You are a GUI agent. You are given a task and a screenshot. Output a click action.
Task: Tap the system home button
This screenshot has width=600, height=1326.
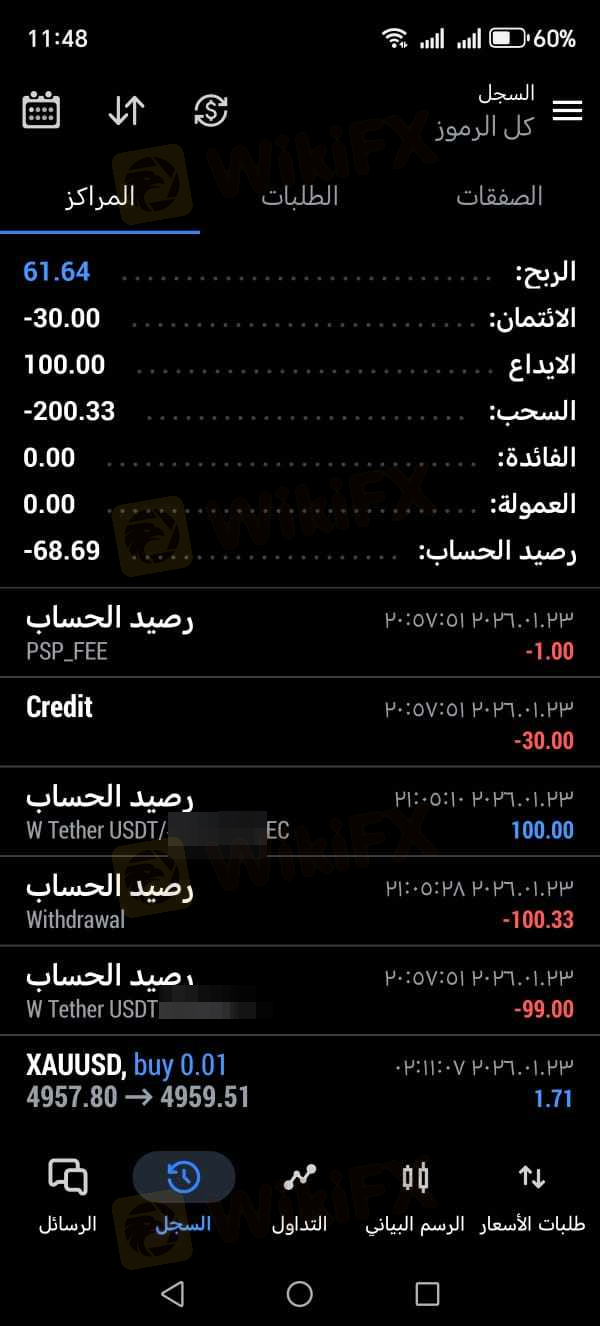300,1294
